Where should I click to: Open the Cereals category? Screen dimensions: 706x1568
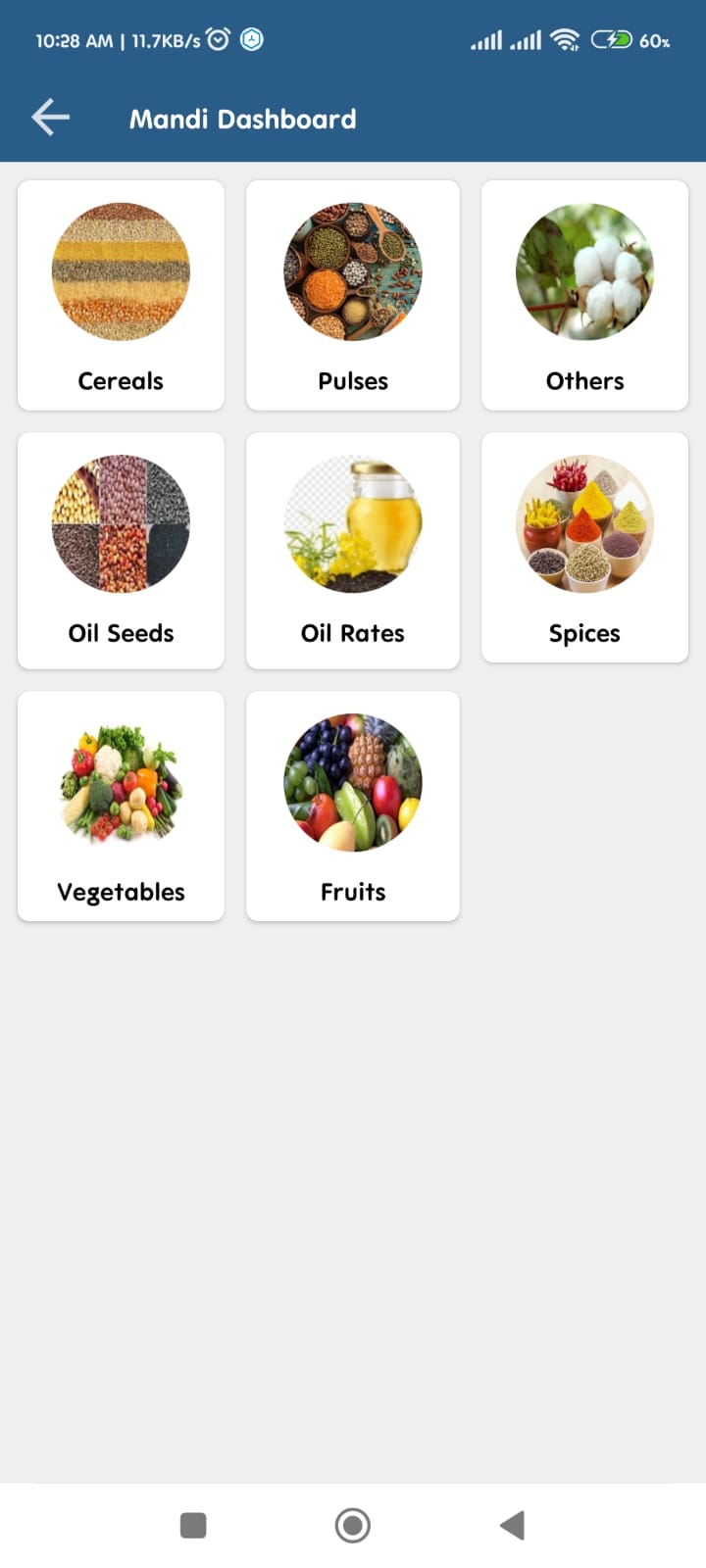pos(121,295)
